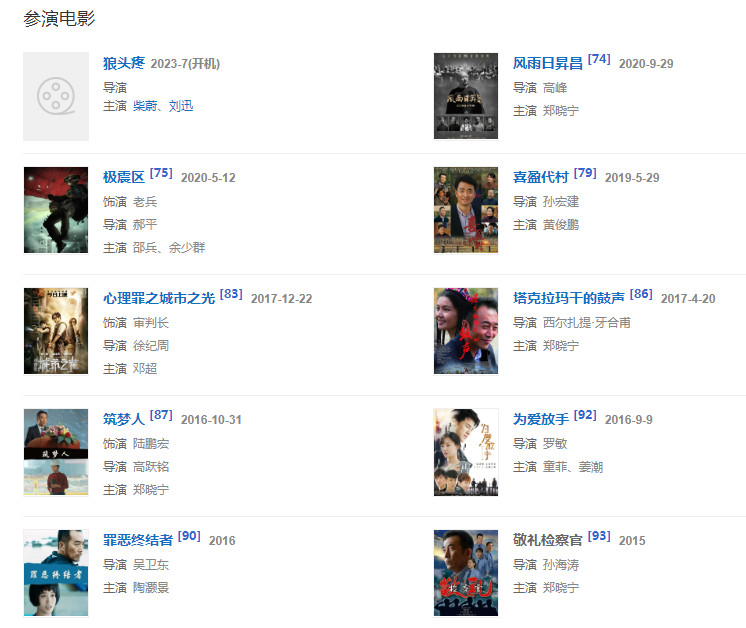View citation 92 beside 为爱放手
Image resolution: width=746 pixels, height=628 pixels.
(585, 416)
